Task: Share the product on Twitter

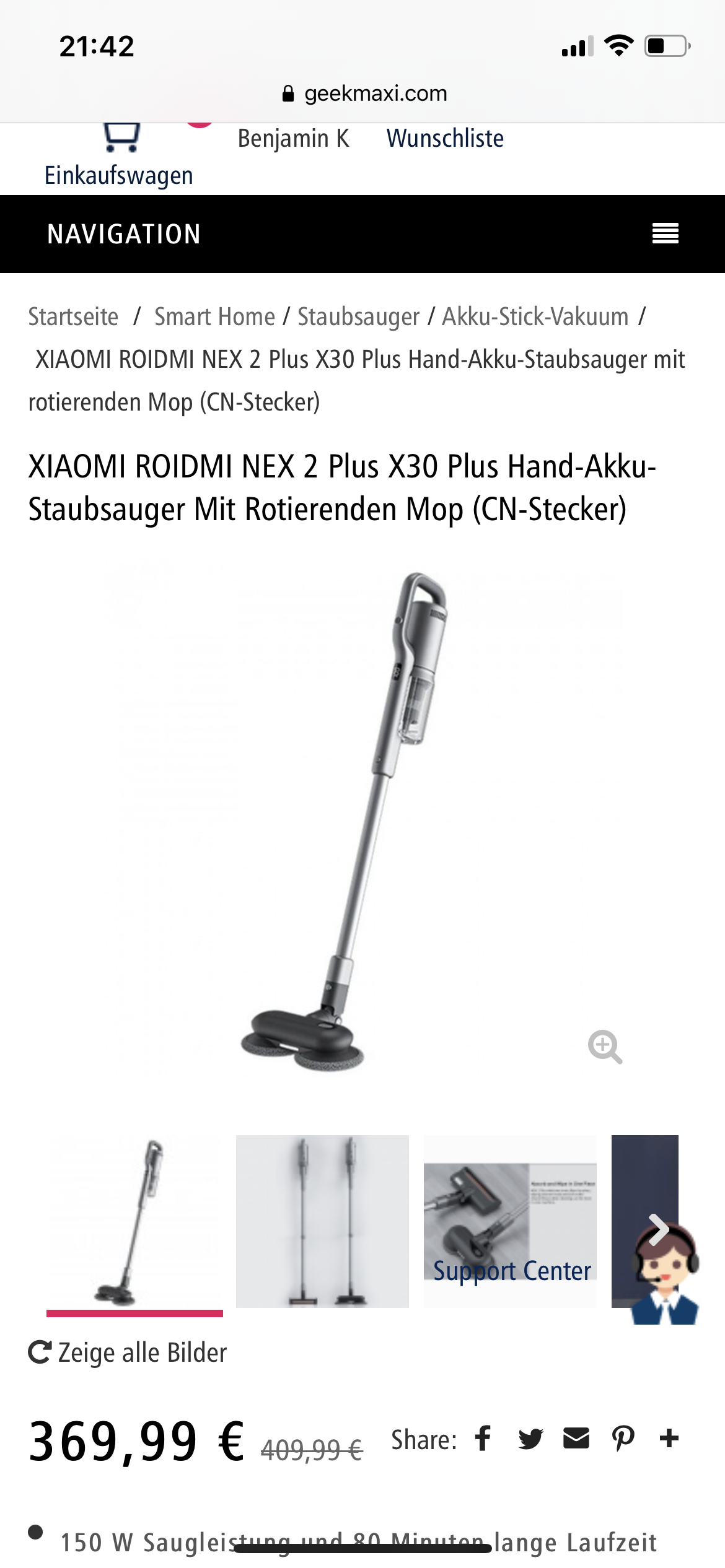Action: point(530,1439)
